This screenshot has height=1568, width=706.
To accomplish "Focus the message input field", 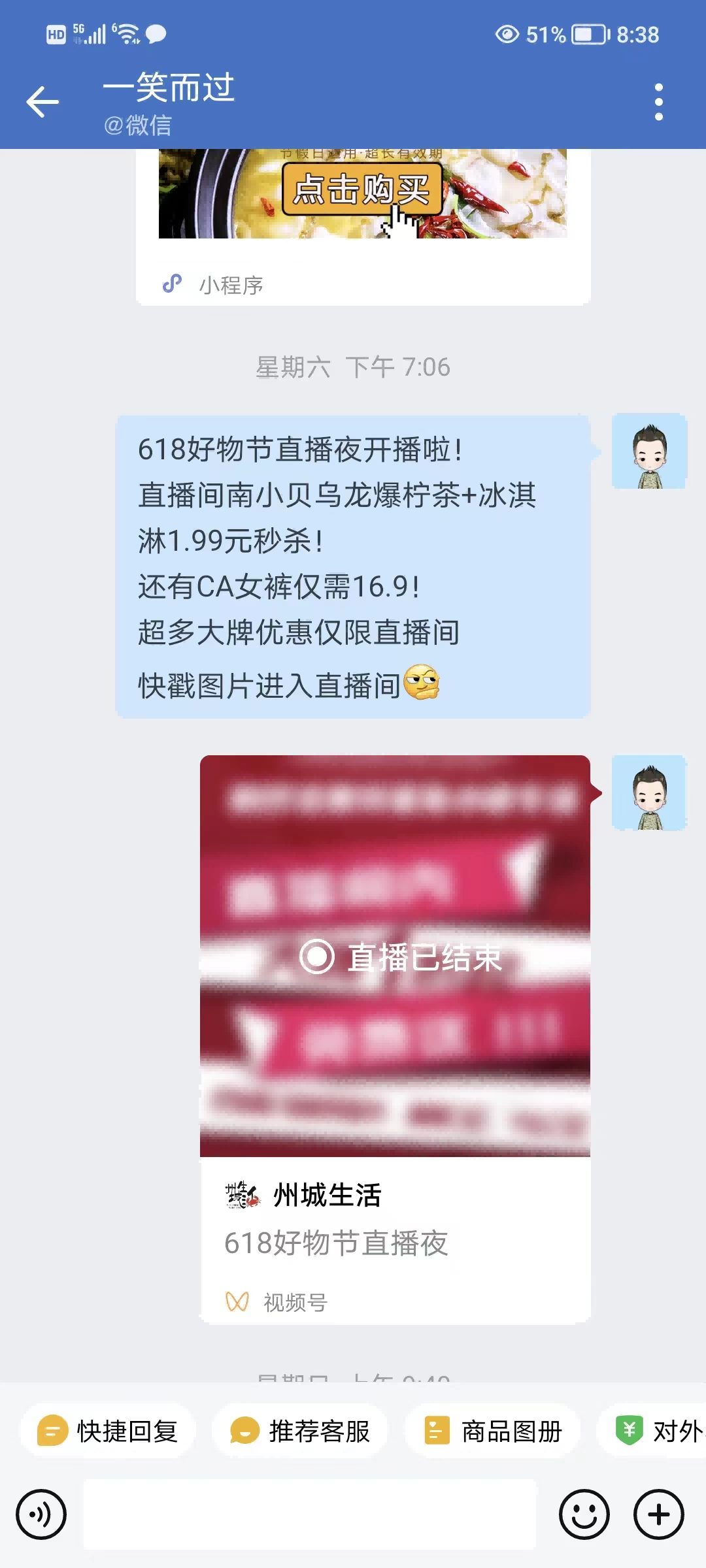I will pos(309,1514).
